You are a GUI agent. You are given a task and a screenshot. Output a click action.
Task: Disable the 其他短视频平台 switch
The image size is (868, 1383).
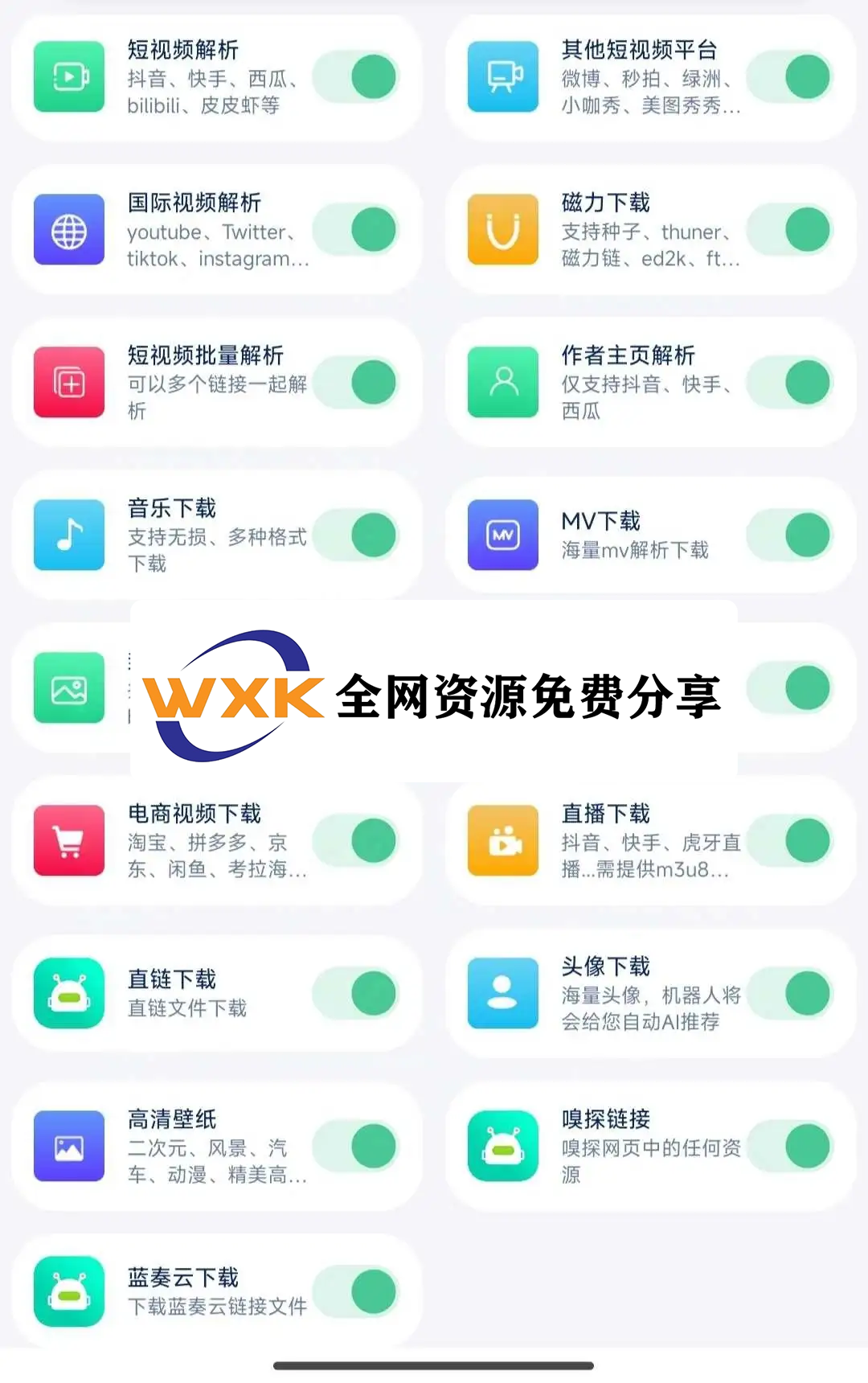click(x=791, y=77)
